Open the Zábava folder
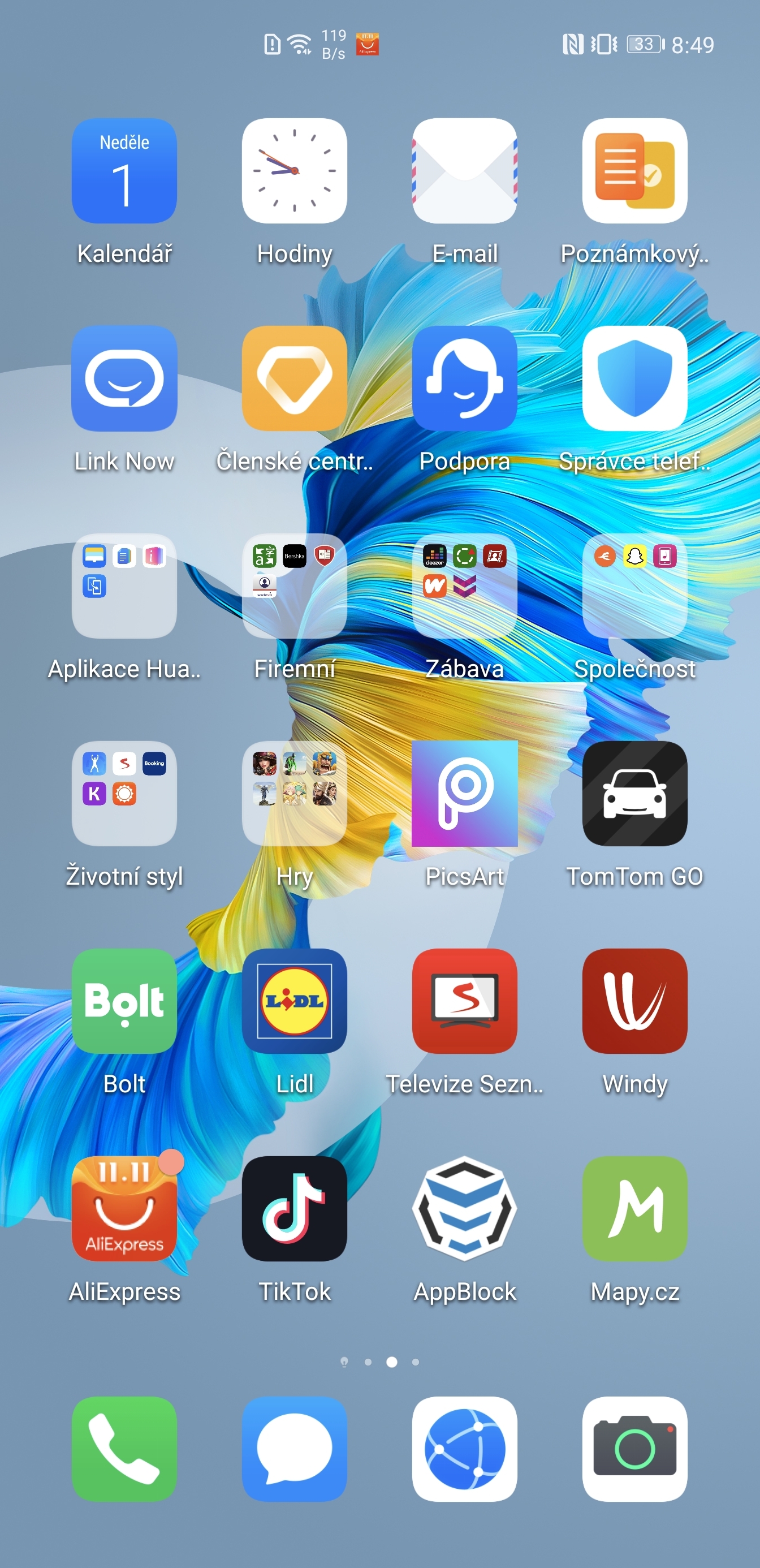 point(464,586)
